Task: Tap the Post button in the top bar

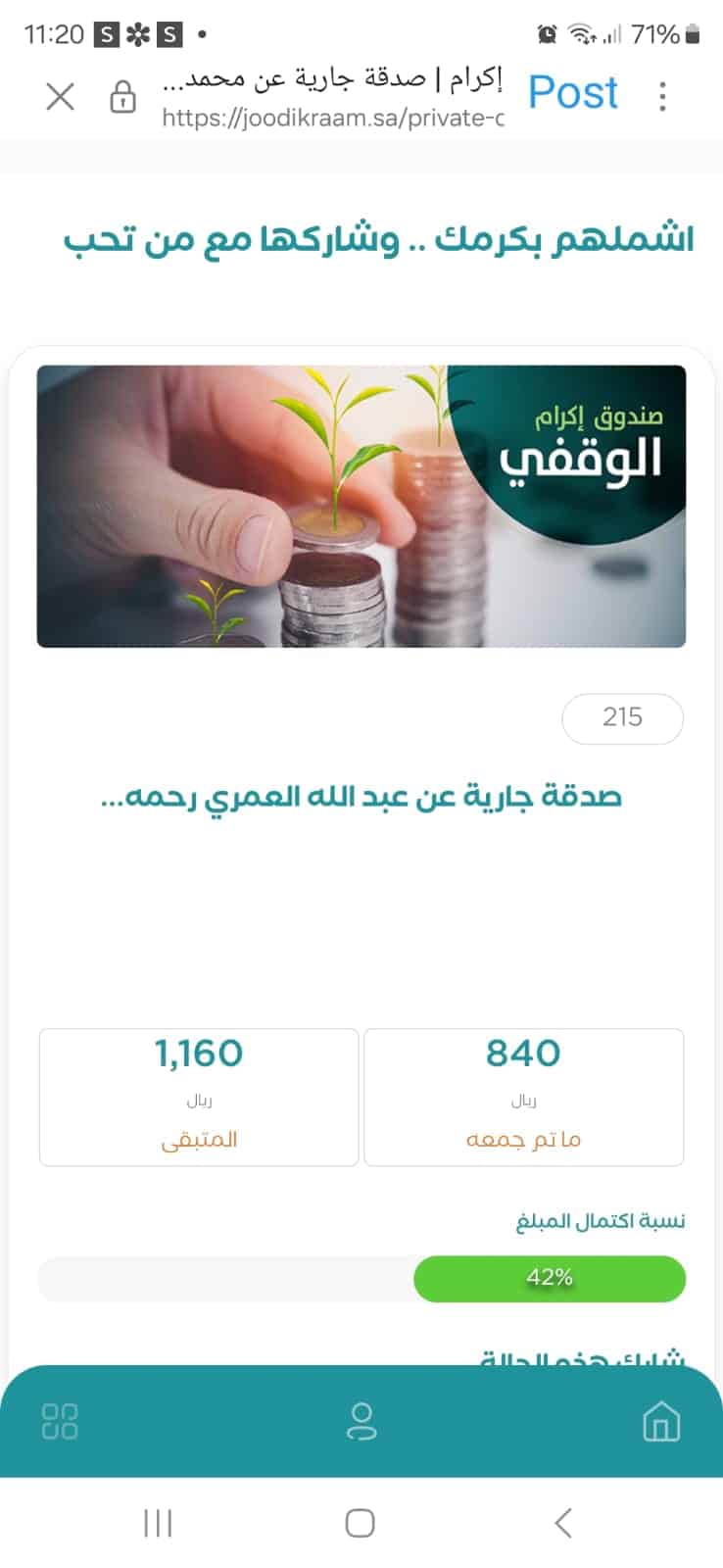Action: [x=573, y=94]
